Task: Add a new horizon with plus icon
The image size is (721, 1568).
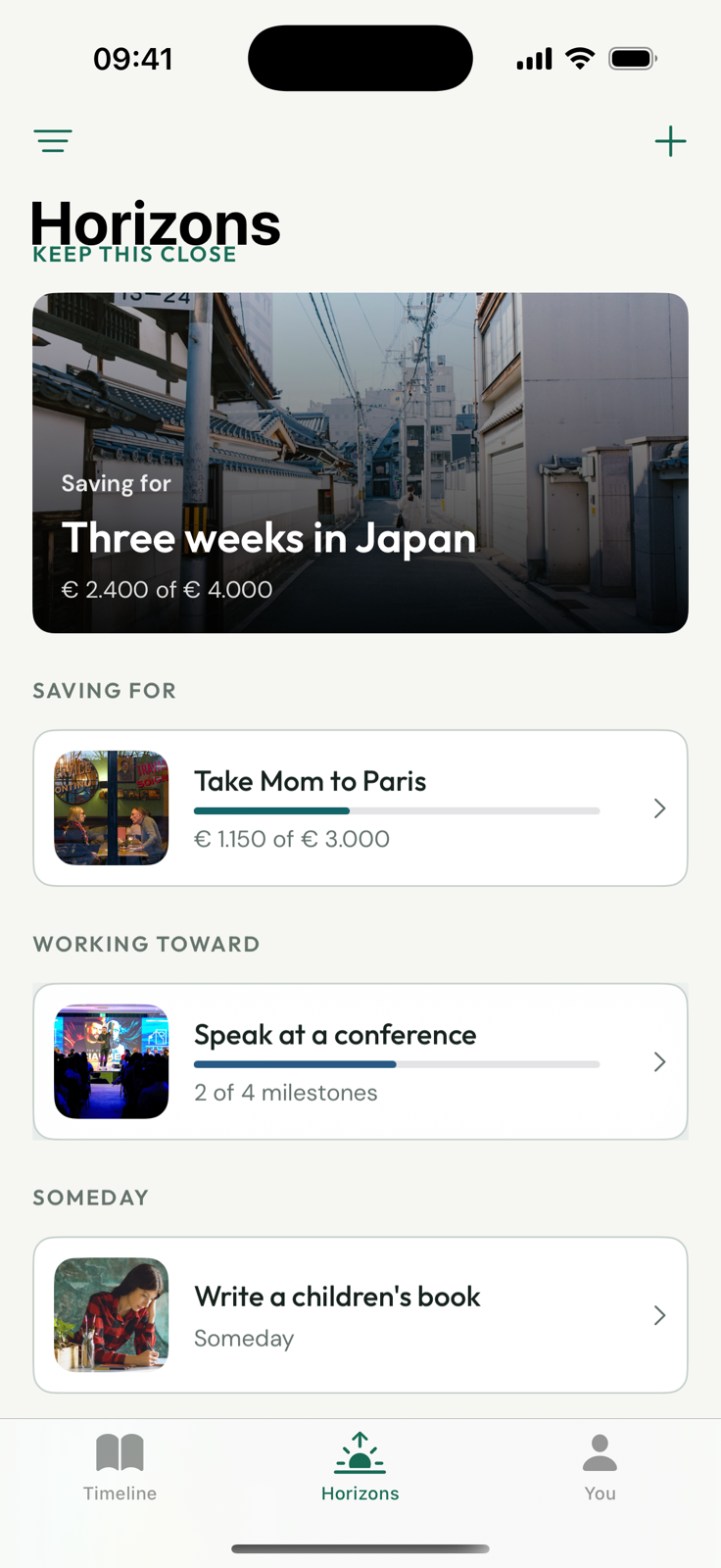Action: (670, 141)
